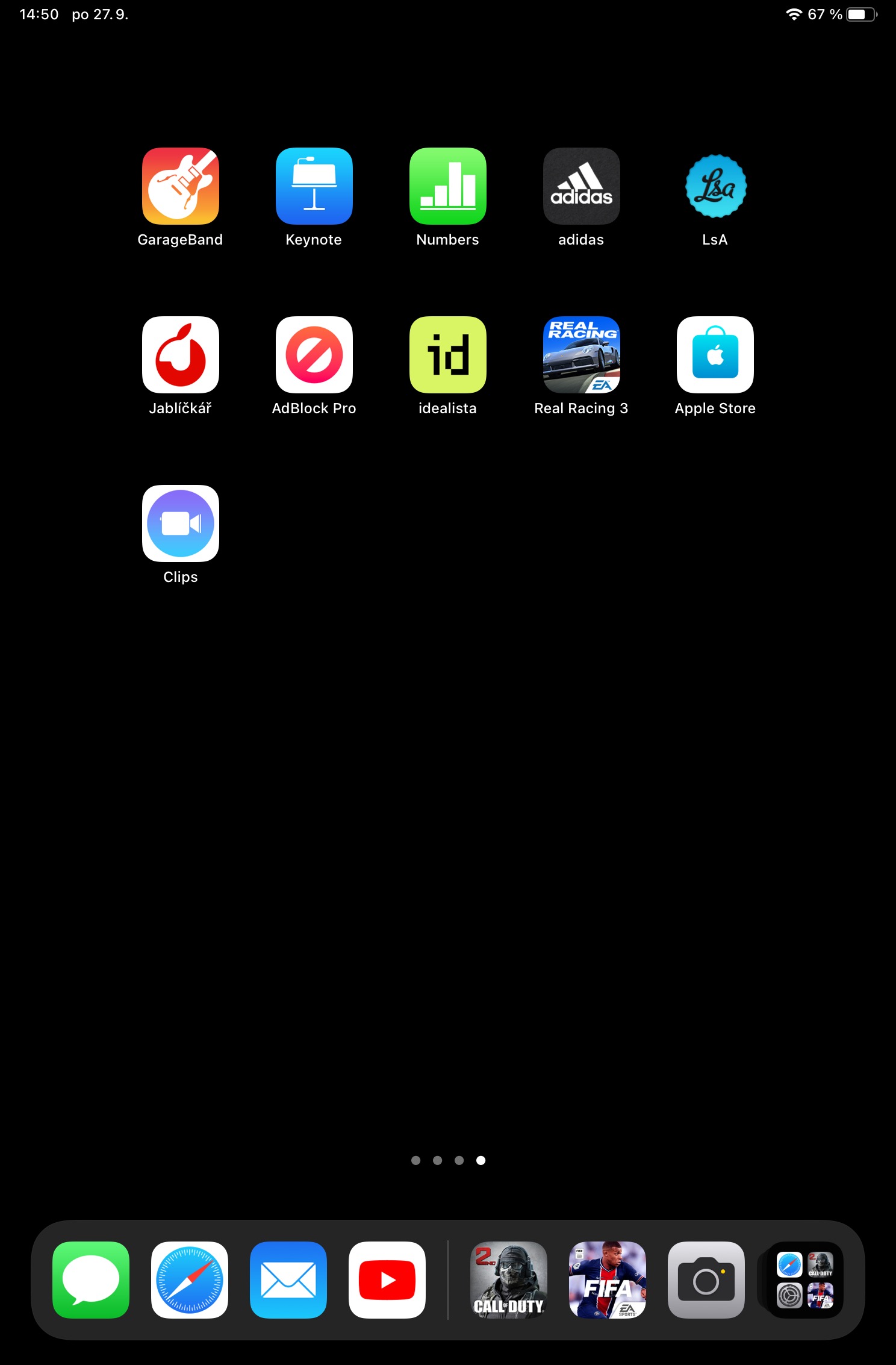Open the App Library folder in dock
Viewport: 896px width, 1365px height.
tap(805, 1279)
